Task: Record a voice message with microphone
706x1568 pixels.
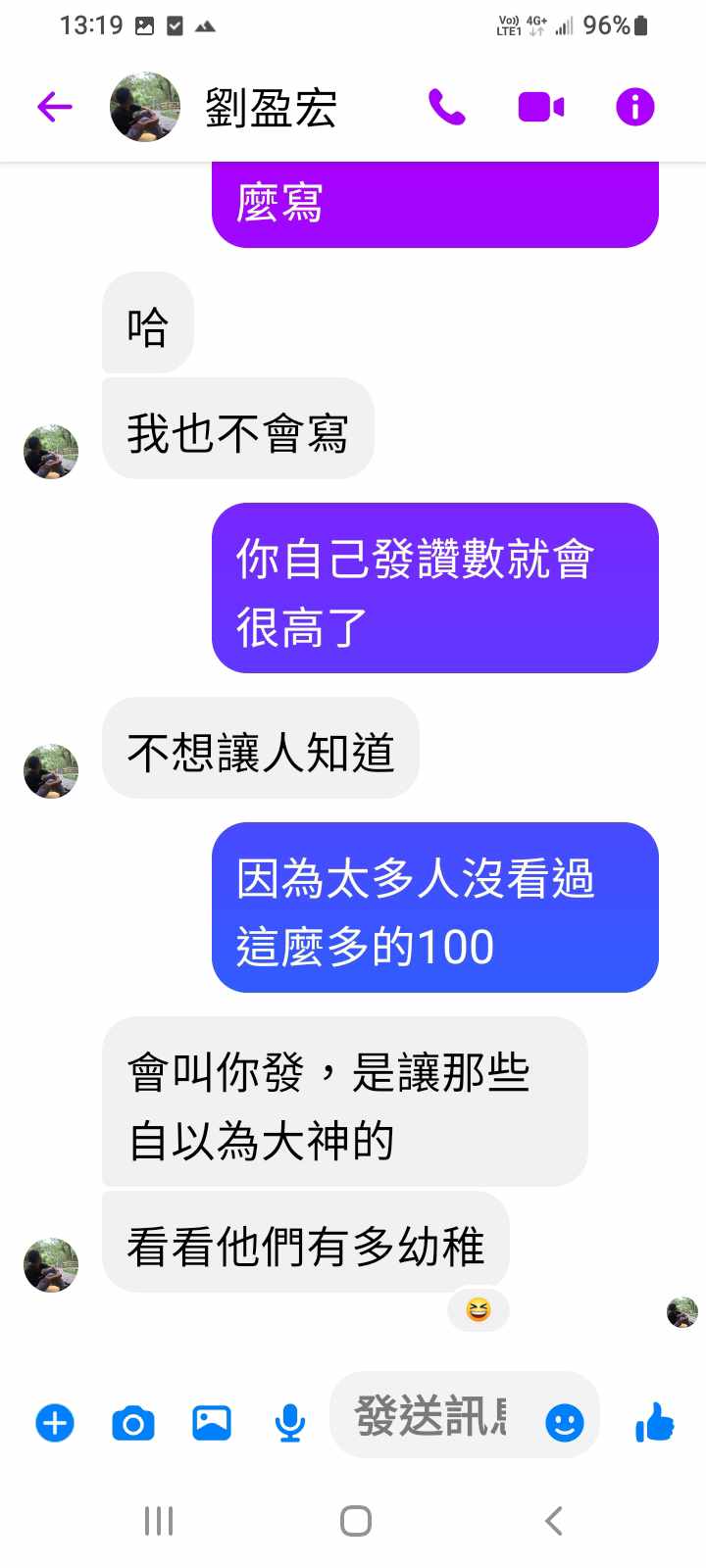Action: tap(289, 1422)
